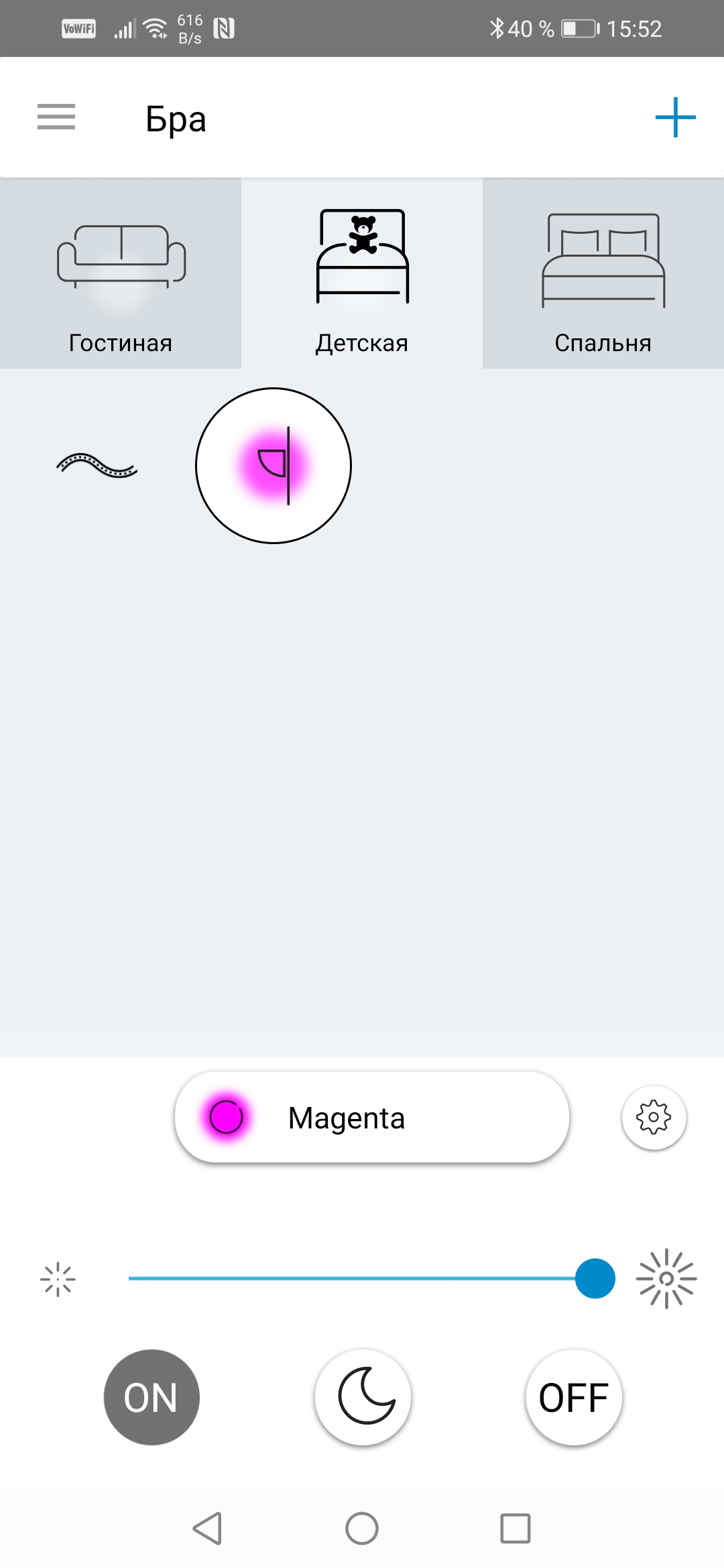Select the LED strip light device
This screenshot has width=724, height=1568.
[97, 465]
